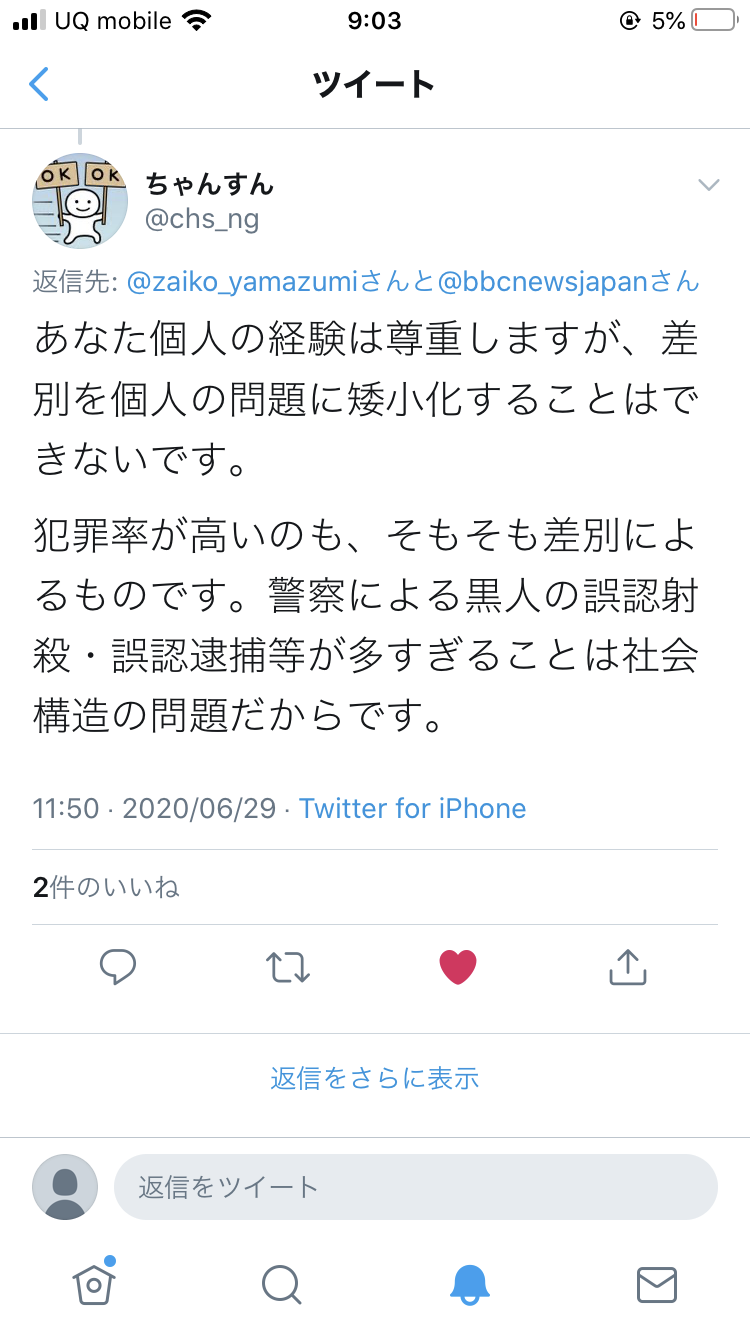Switch to the Search tab
Viewport: 750px width, 1334px height.
281,1284
